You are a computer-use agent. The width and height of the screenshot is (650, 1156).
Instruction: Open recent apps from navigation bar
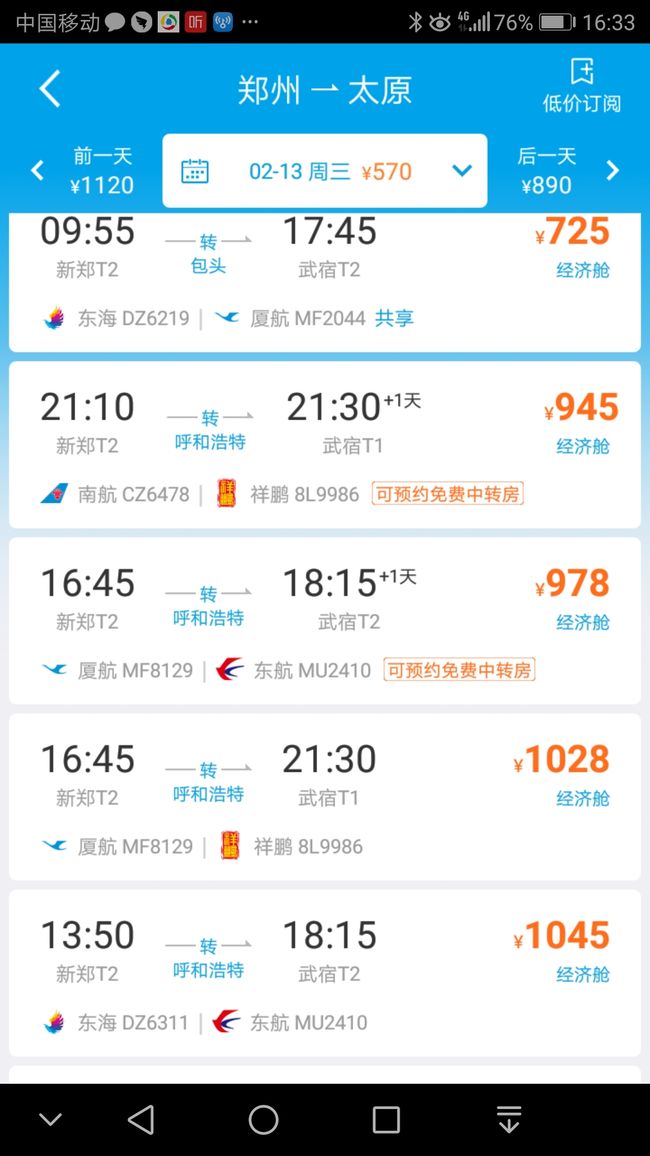coord(386,1119)
